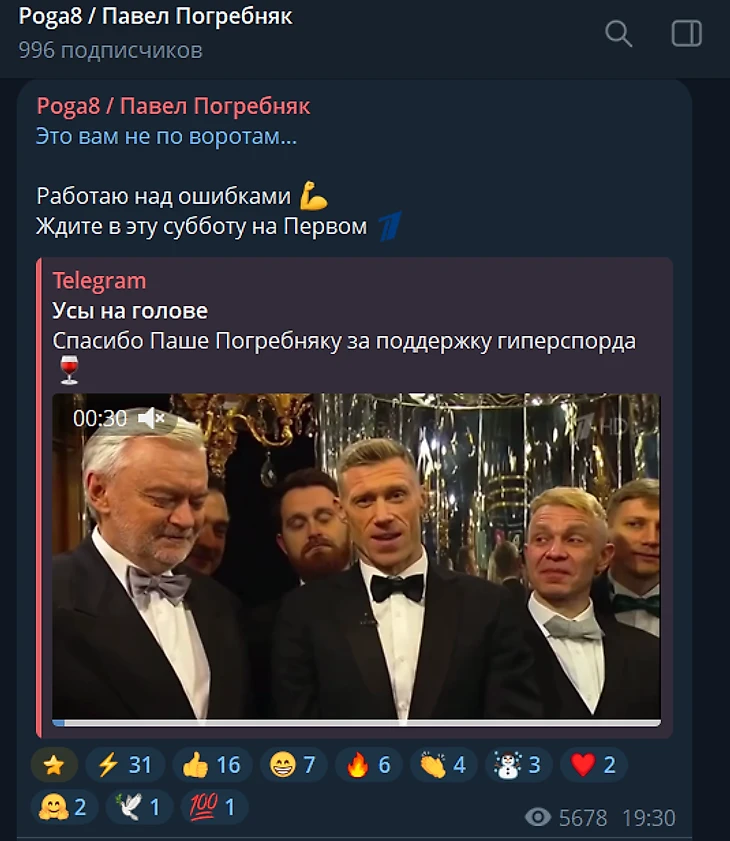The width and height of the screenshot is (730, 841).
Task: Open the message author name link
Action: 173,107
